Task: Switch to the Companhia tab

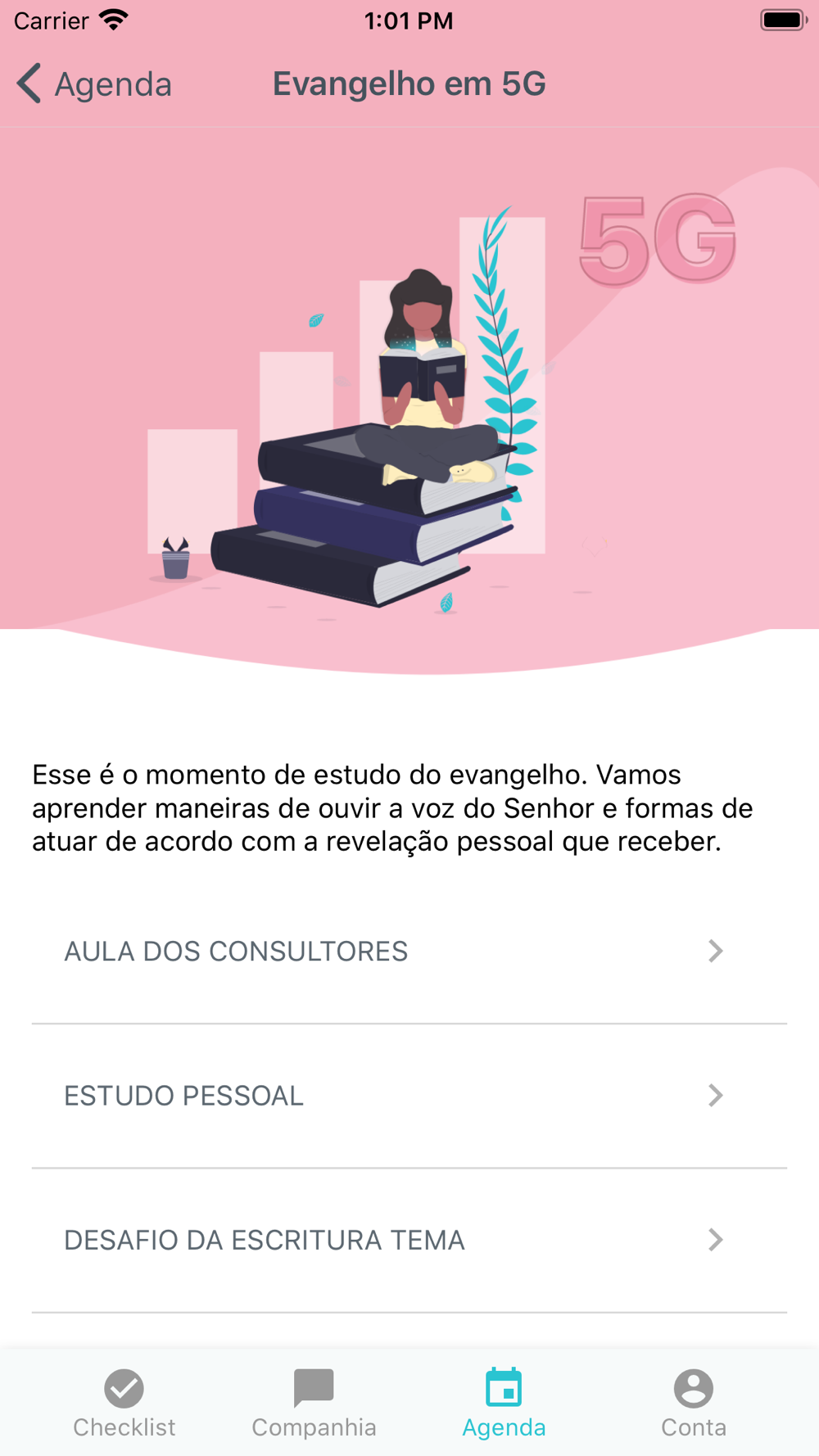Action: (x=314, y=1403)
